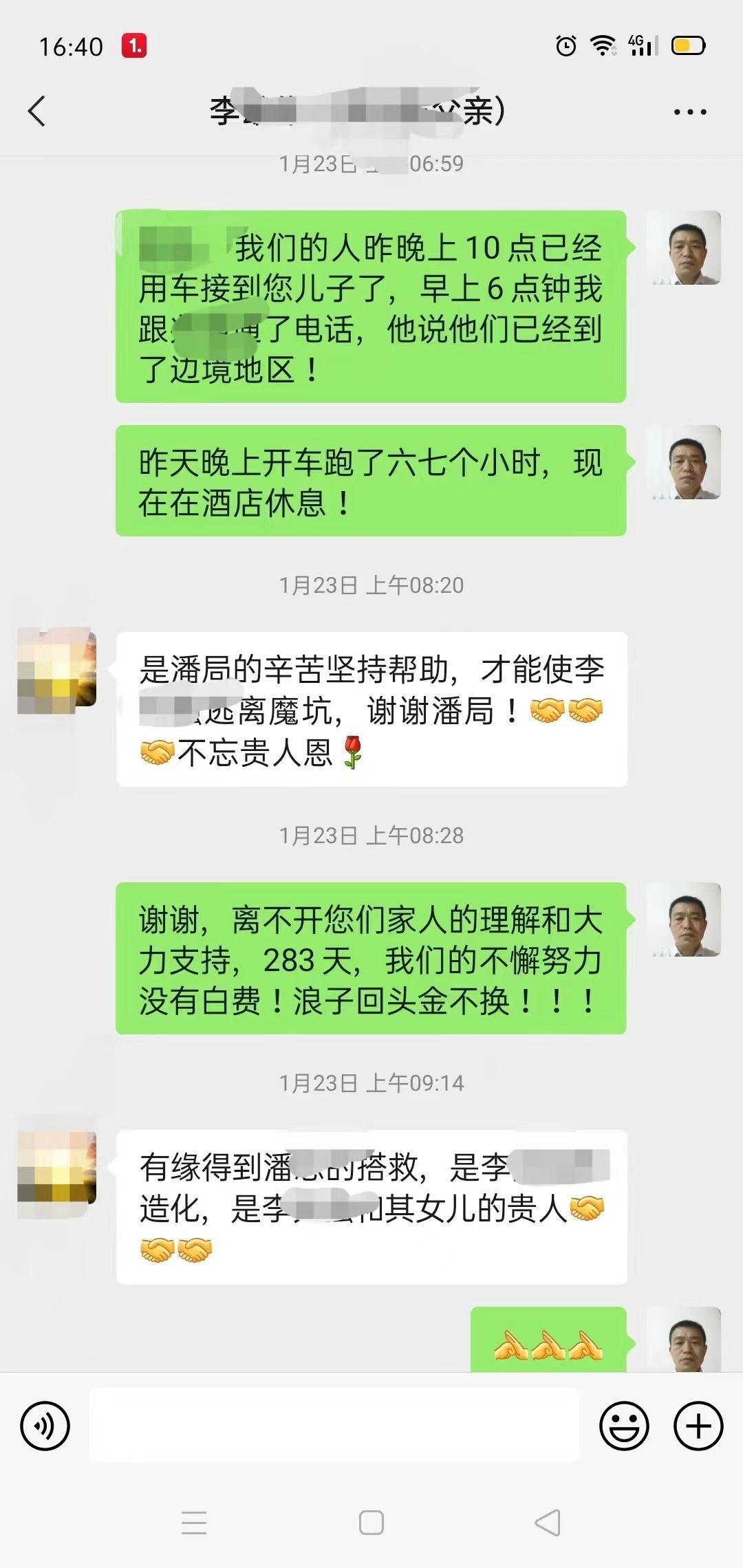This screenshot has width=743, height=1568.
Task: Open the plus attachment menu
Action: (698, 1426)
